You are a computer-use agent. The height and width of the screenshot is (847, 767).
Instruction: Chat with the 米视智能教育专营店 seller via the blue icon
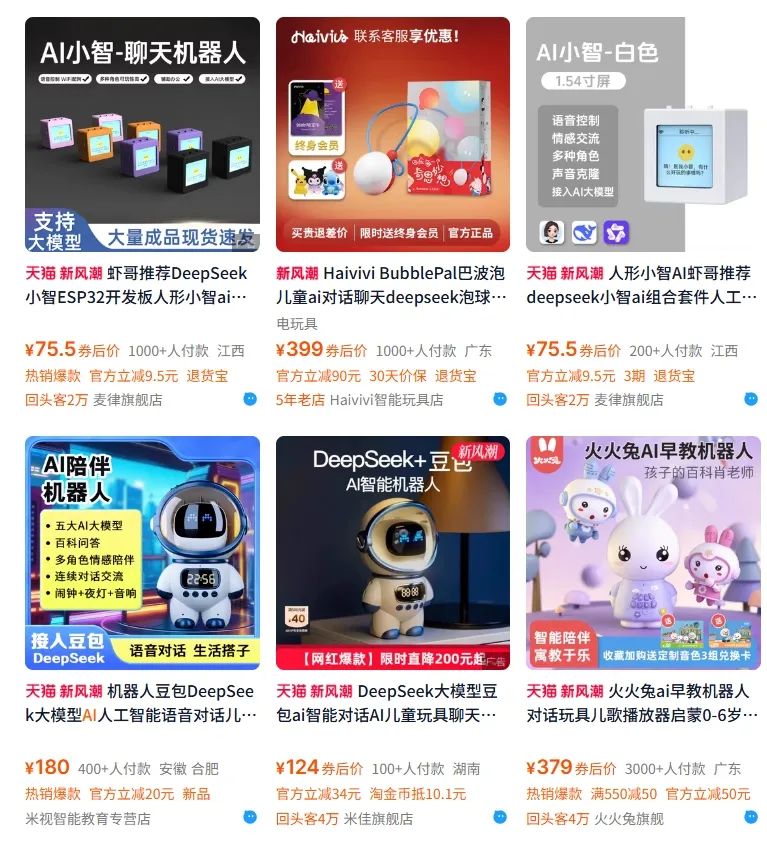[250, 817]
